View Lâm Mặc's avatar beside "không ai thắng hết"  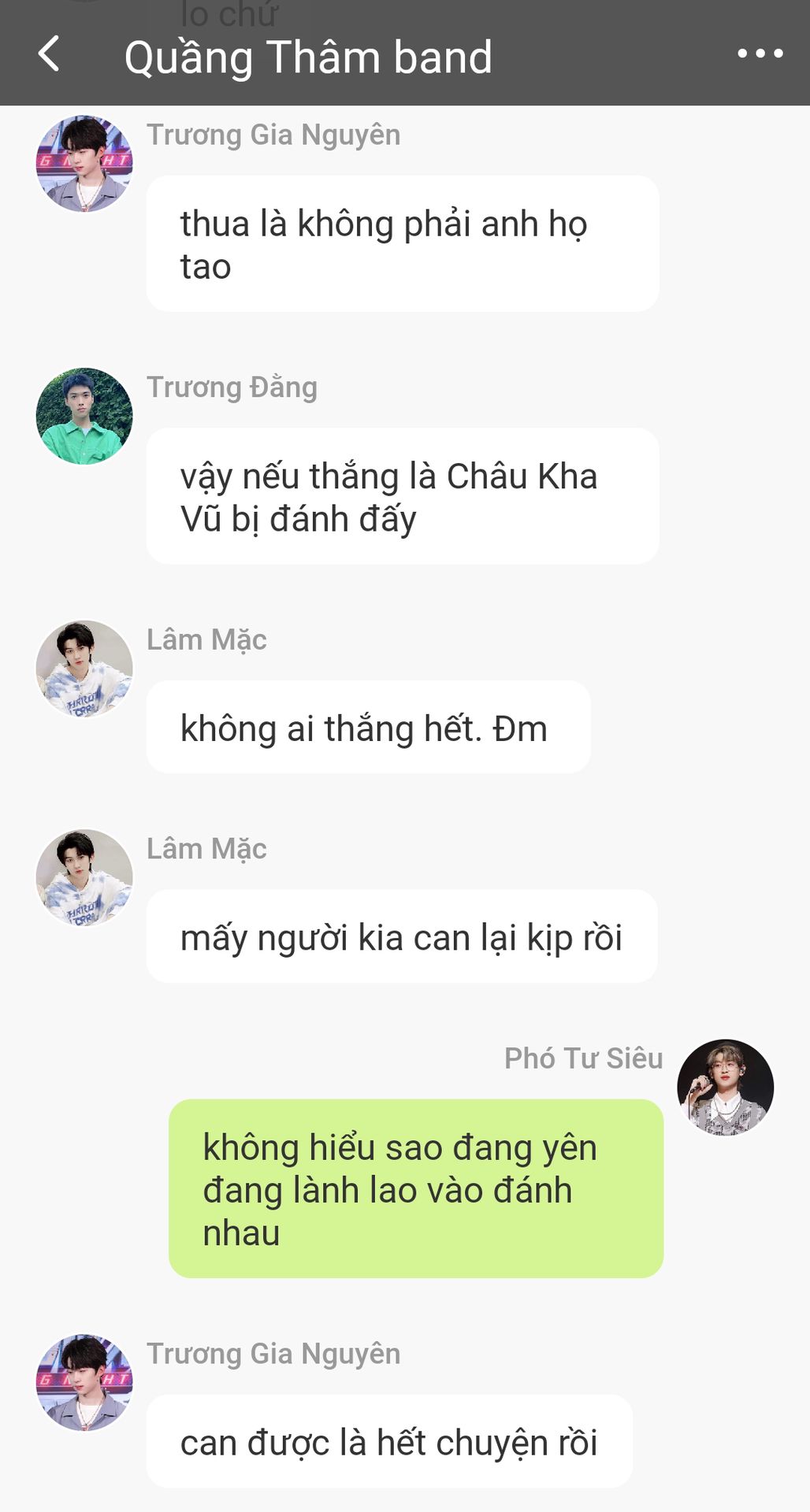[84, 669]
